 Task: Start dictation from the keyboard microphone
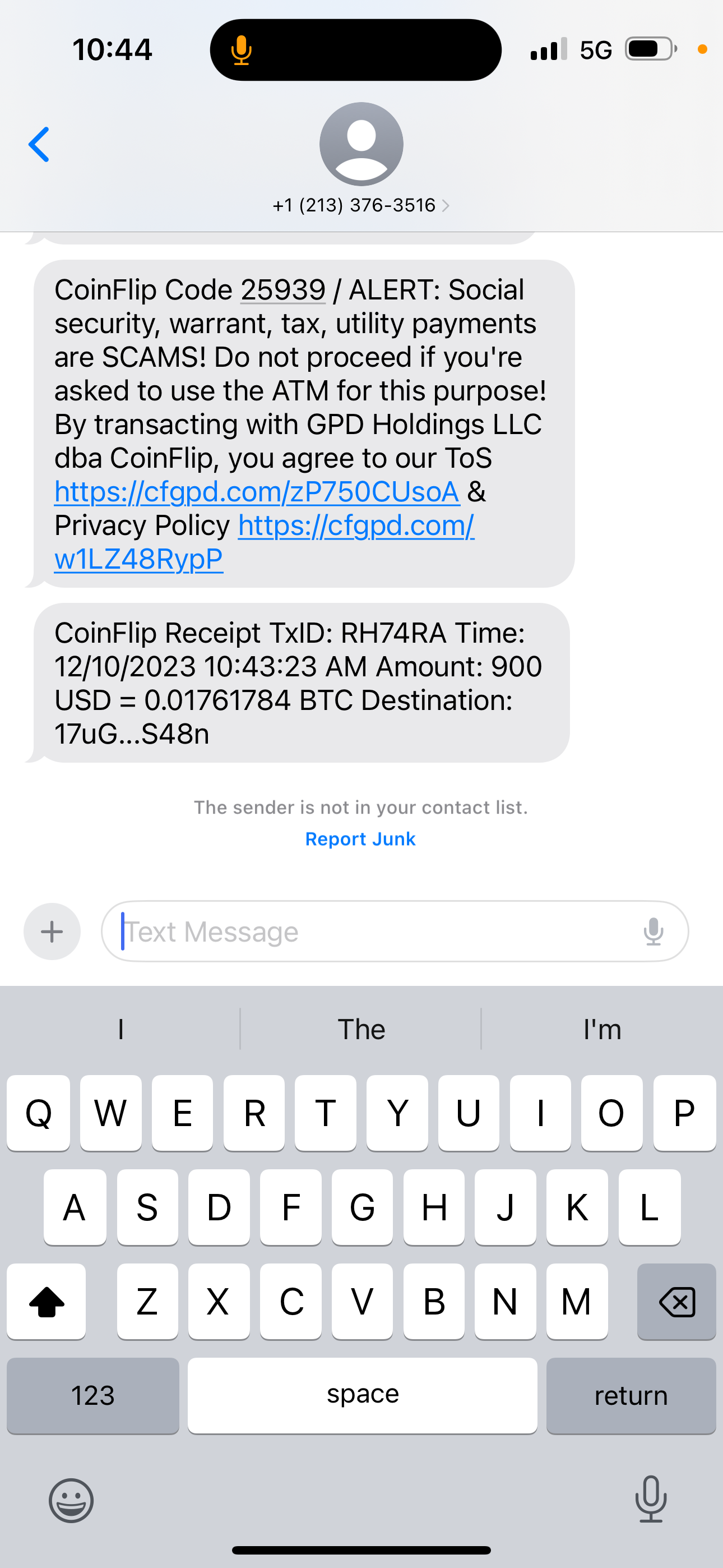(x=651, y=1499)
